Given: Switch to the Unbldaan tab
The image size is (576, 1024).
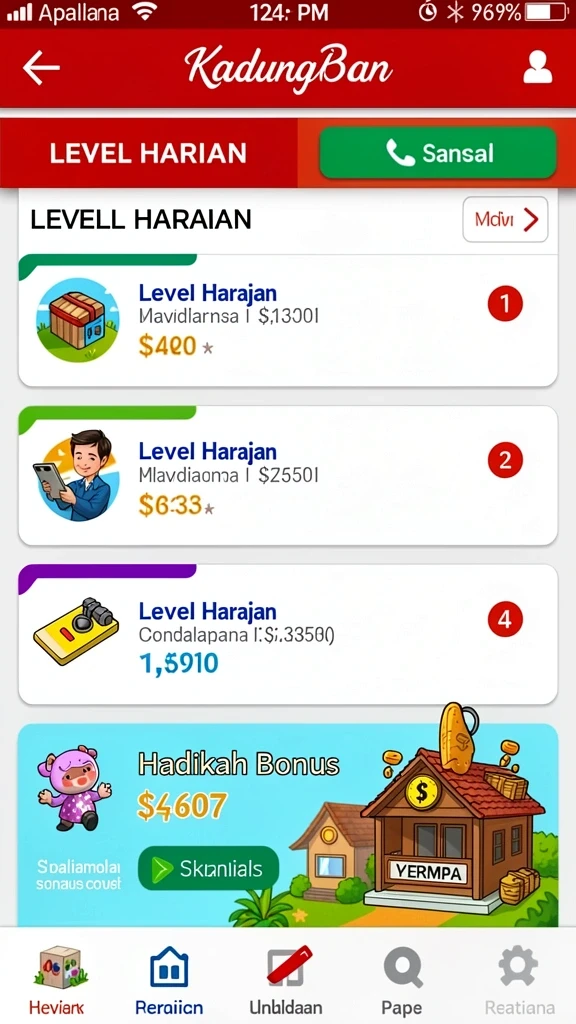Looking at the screenshot, I should point(286,980).
